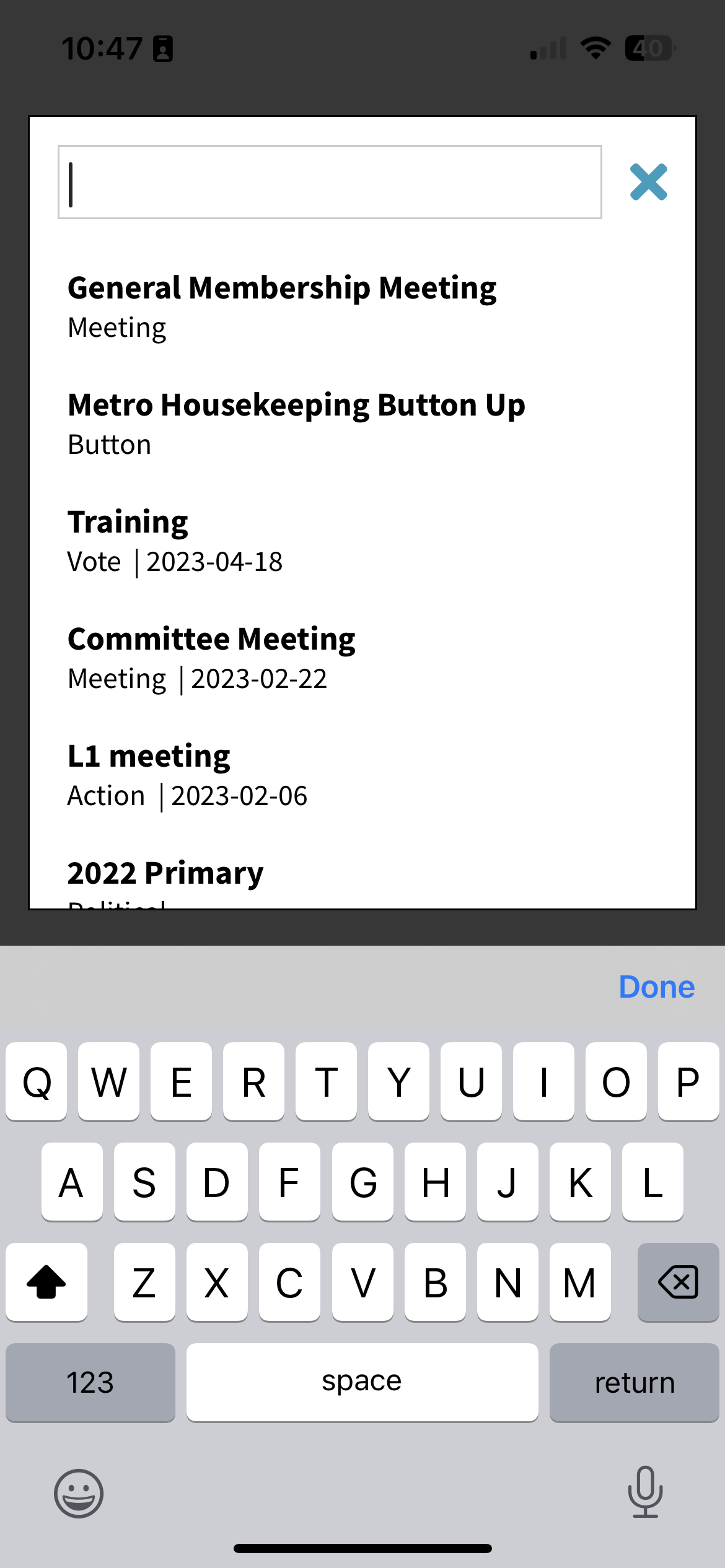725x1568 pixels.
Task: Switch keyboard to numbers with 123 key
Action: point(90,1382)
